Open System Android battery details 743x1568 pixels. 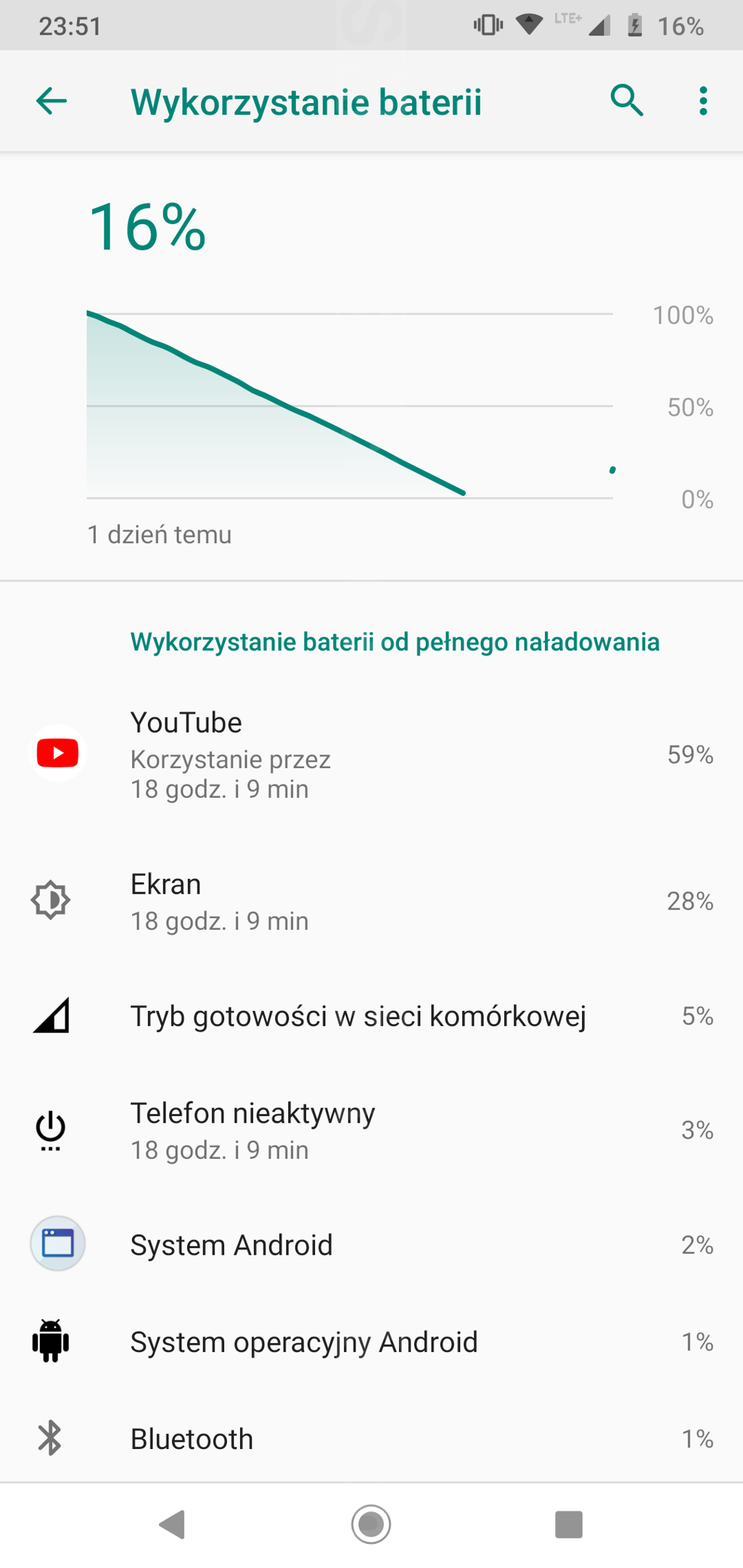pos(371,1245)
